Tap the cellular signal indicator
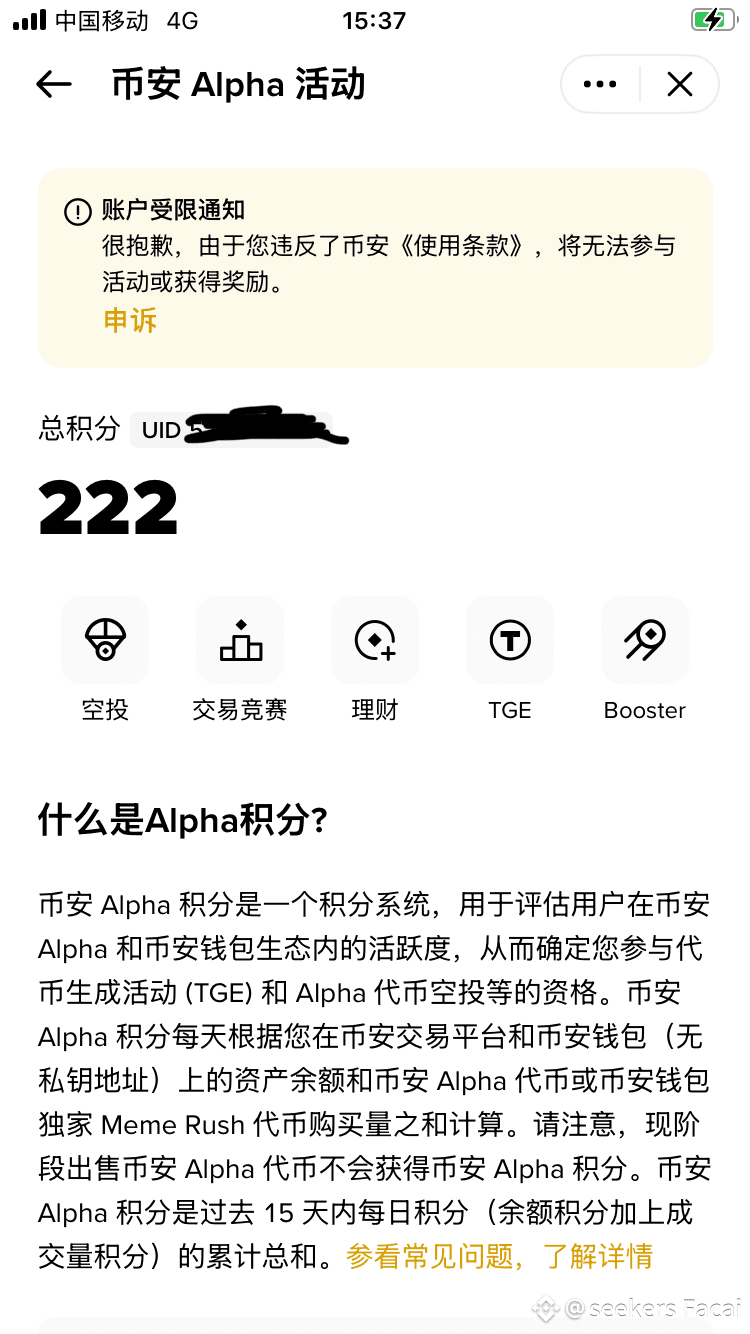 [x=30, y=20]
